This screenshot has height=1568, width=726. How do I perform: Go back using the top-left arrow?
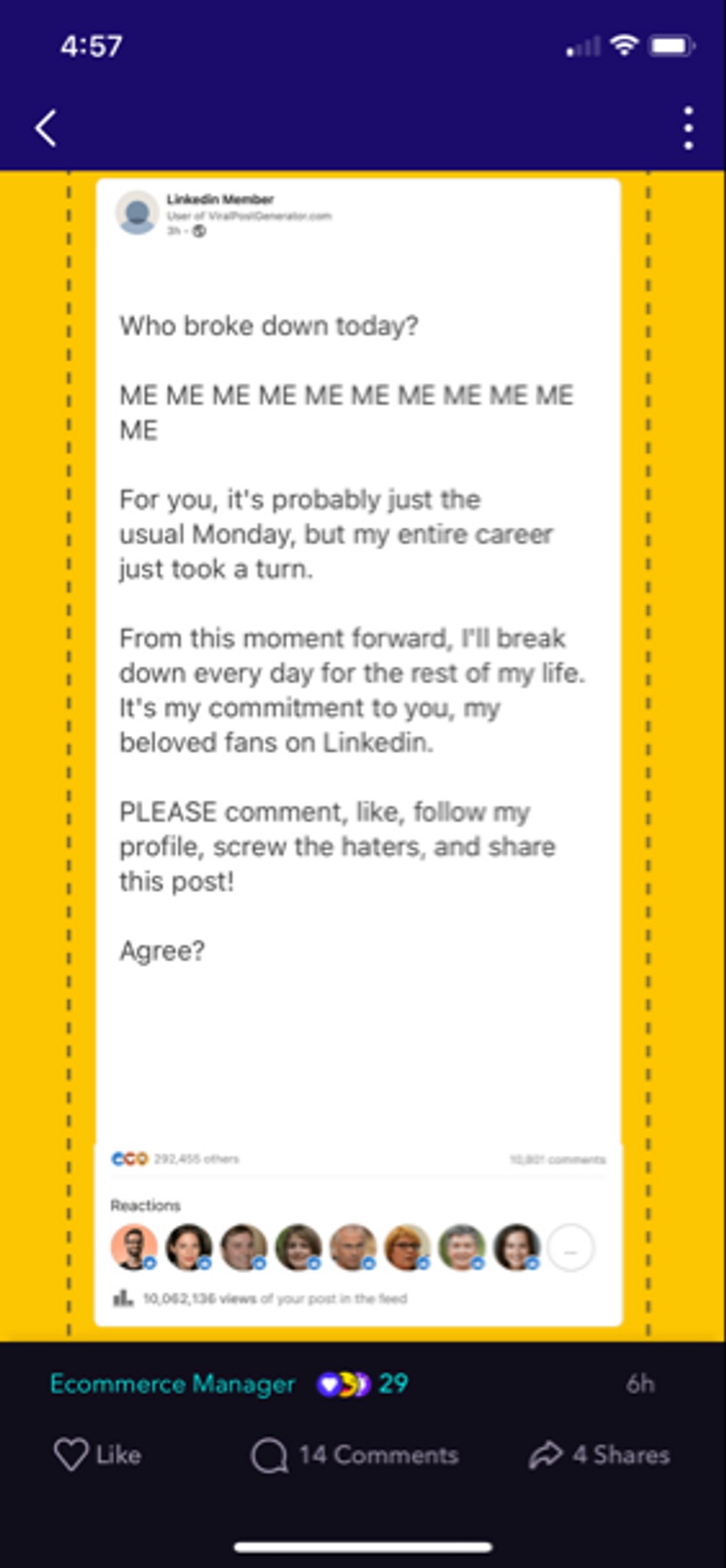tap(46, 128)
